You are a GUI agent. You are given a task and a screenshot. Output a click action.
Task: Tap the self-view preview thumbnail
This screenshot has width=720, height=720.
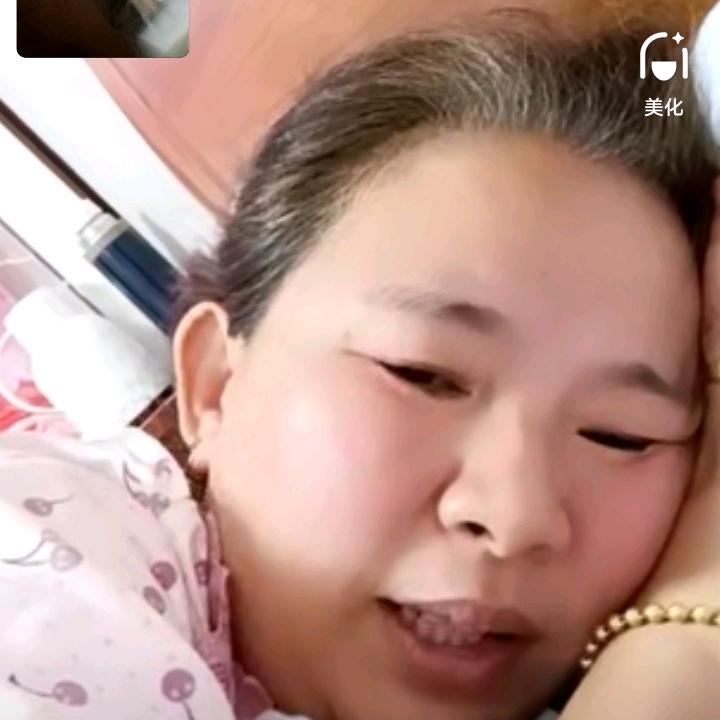click(103, 27)
